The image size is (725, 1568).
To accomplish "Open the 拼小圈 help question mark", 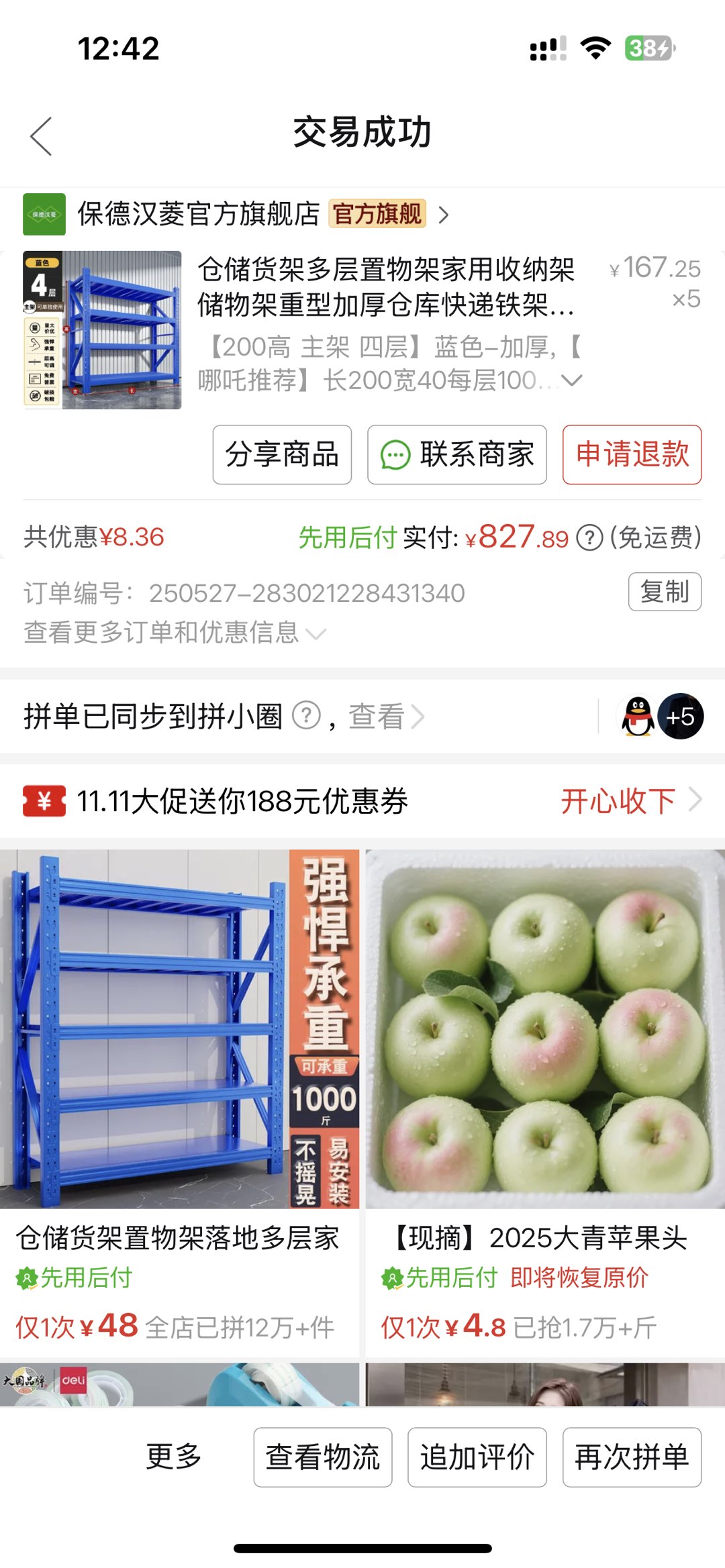I will point(307,716).
